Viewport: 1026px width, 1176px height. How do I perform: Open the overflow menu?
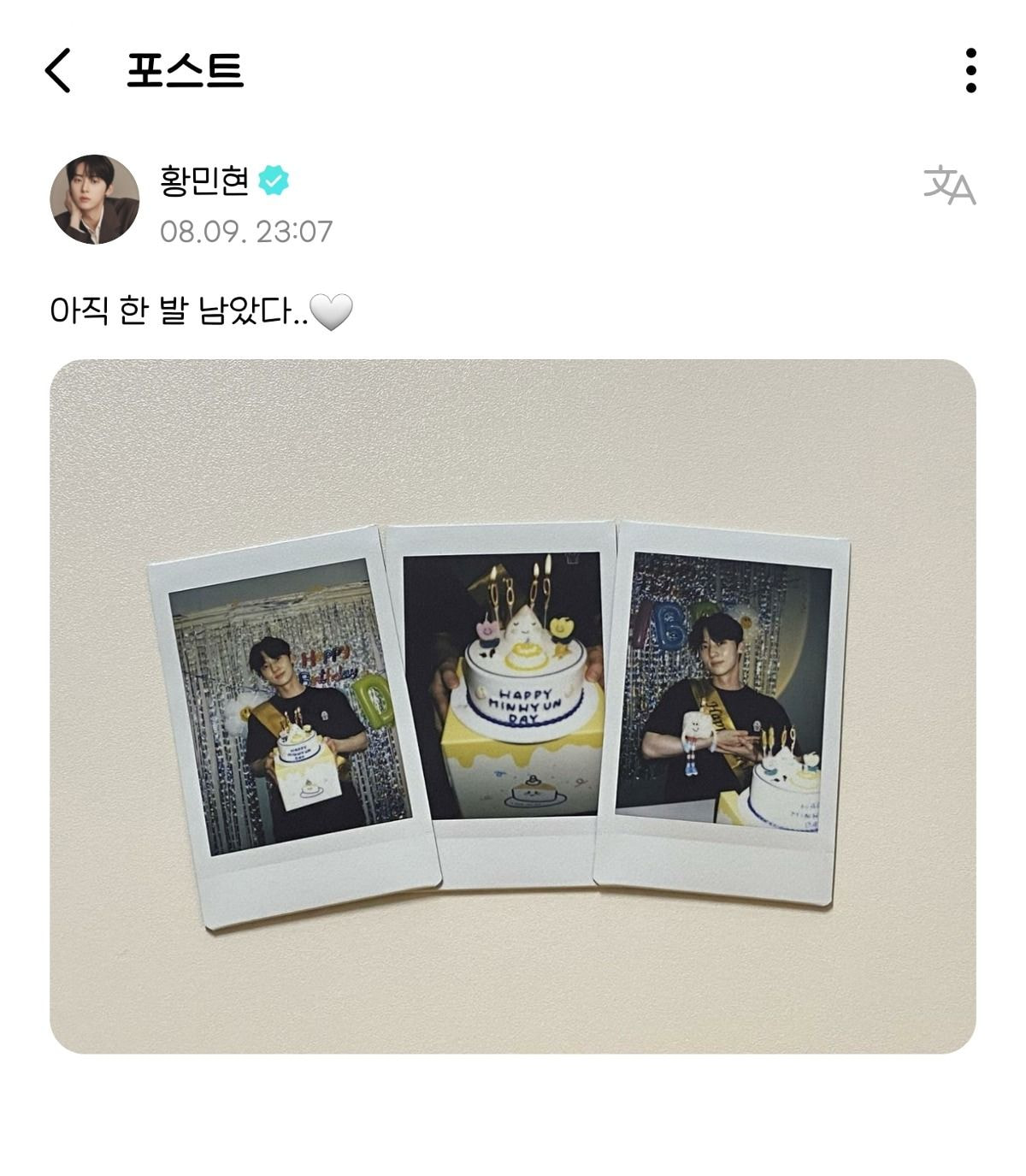(x=970, y=70)
